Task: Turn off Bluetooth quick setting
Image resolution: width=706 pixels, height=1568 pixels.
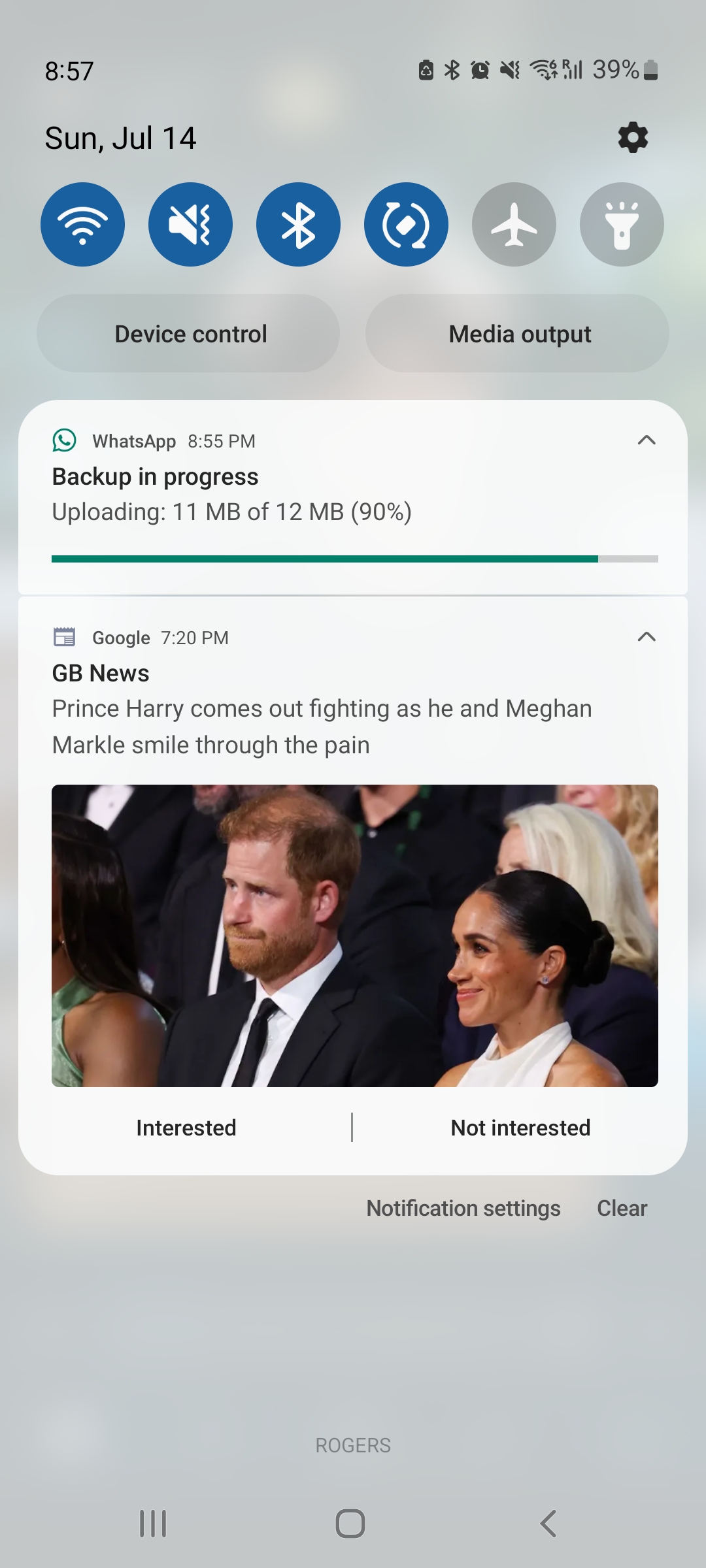Action: [x=298, y=224]
